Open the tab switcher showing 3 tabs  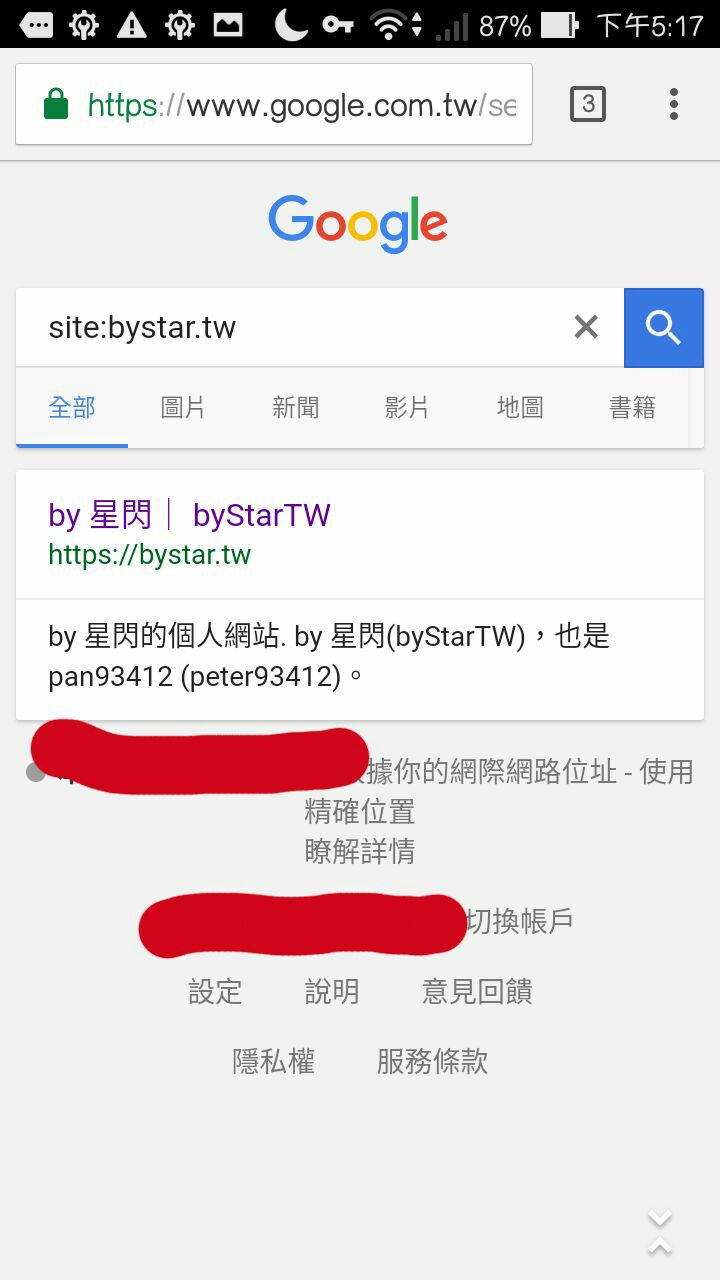(x=588, y=104)
